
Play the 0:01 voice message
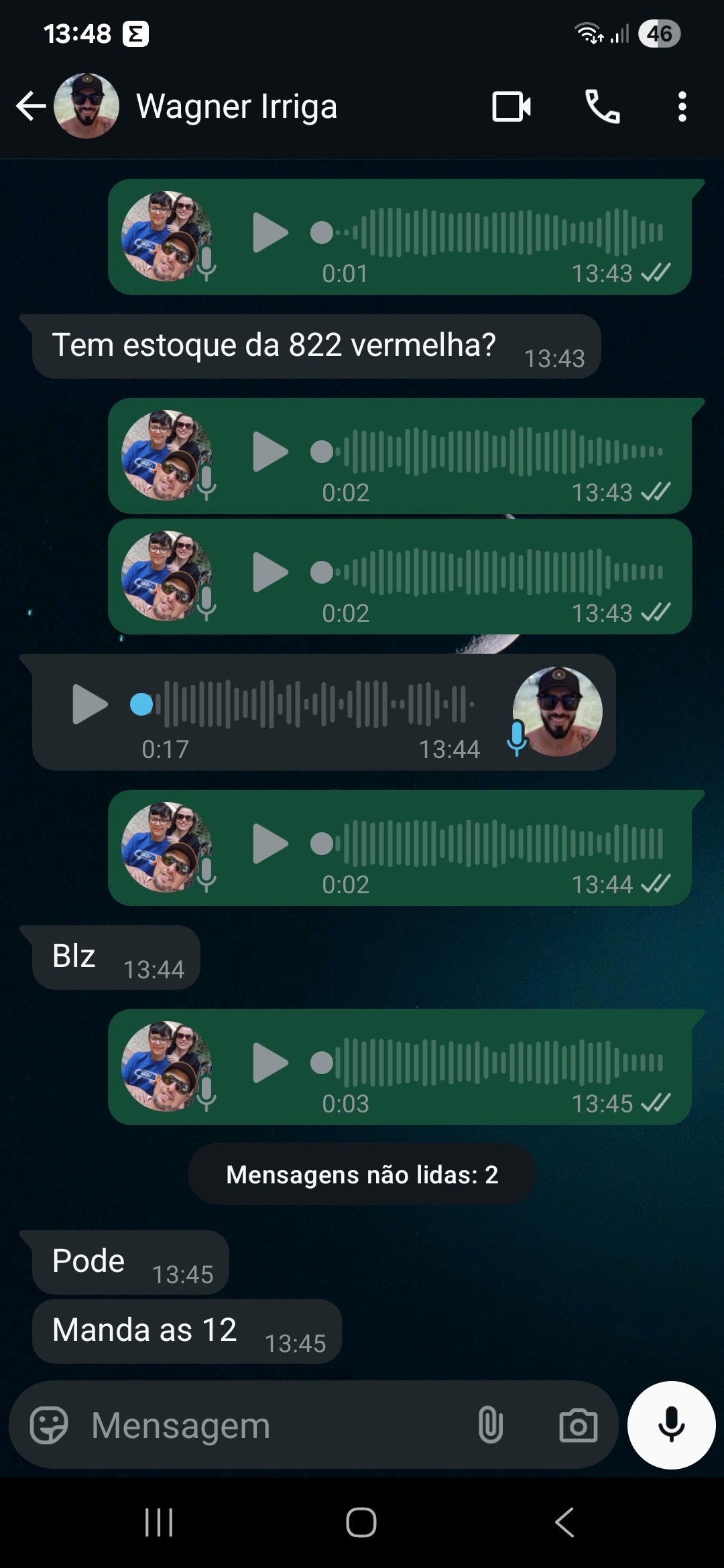(269, 233)
